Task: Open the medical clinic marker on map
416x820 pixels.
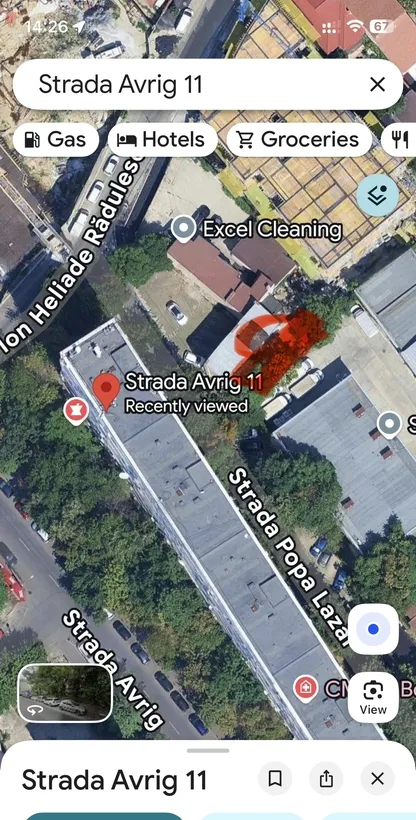Action: pyautogui.click(x=306, y=688)
